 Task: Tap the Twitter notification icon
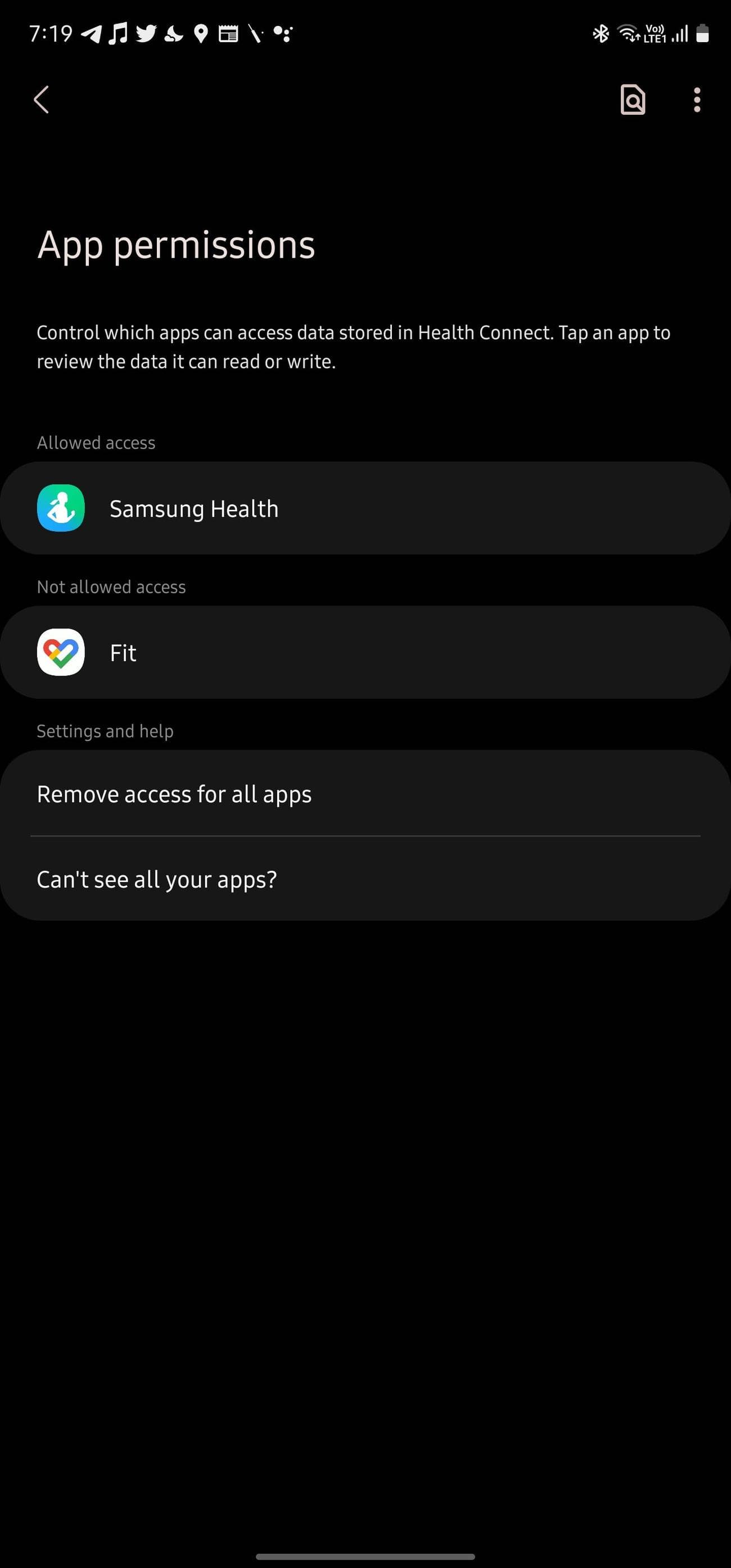point(146,33)
